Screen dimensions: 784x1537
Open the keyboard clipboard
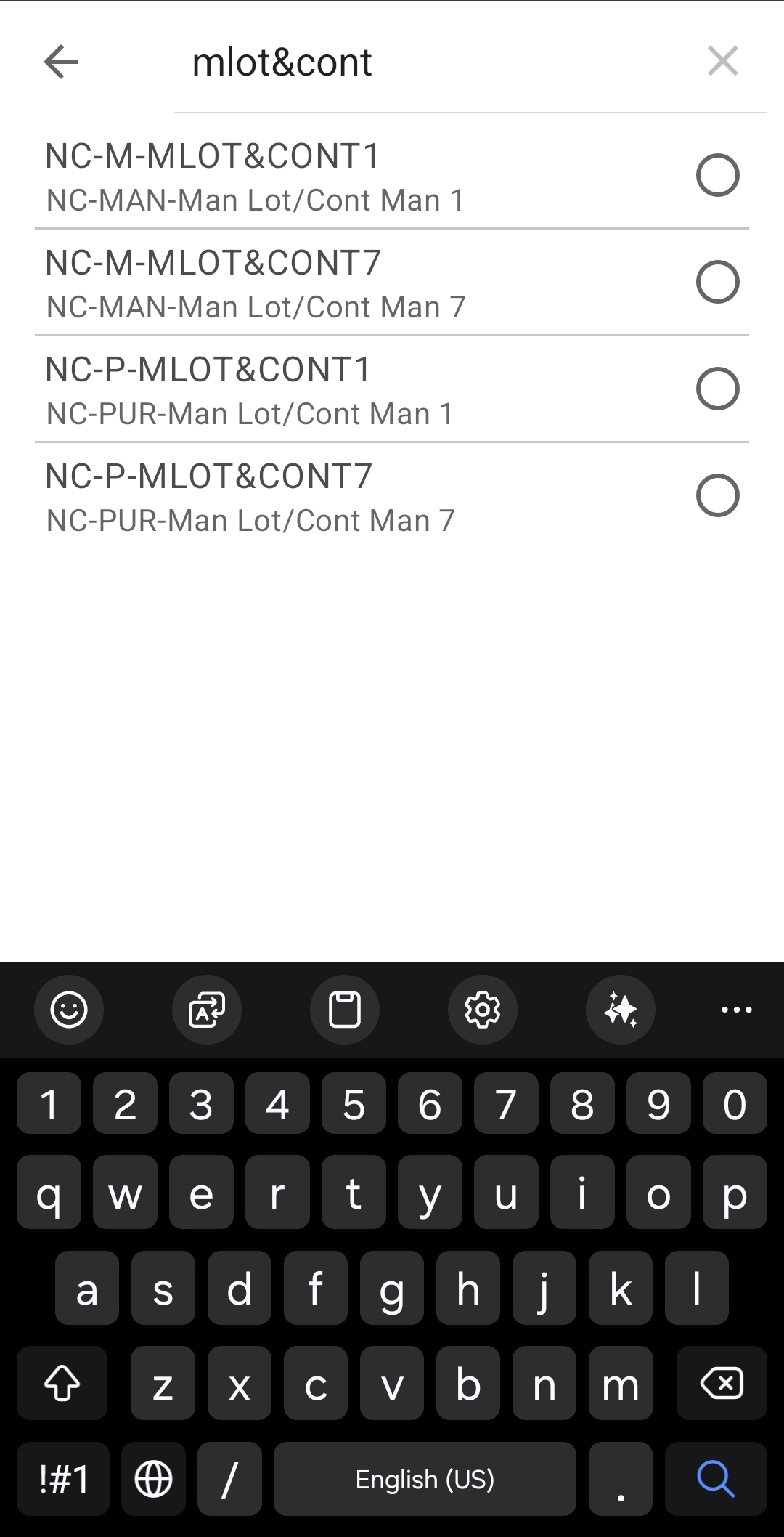pyautogui.click(x=344, y=1010)
